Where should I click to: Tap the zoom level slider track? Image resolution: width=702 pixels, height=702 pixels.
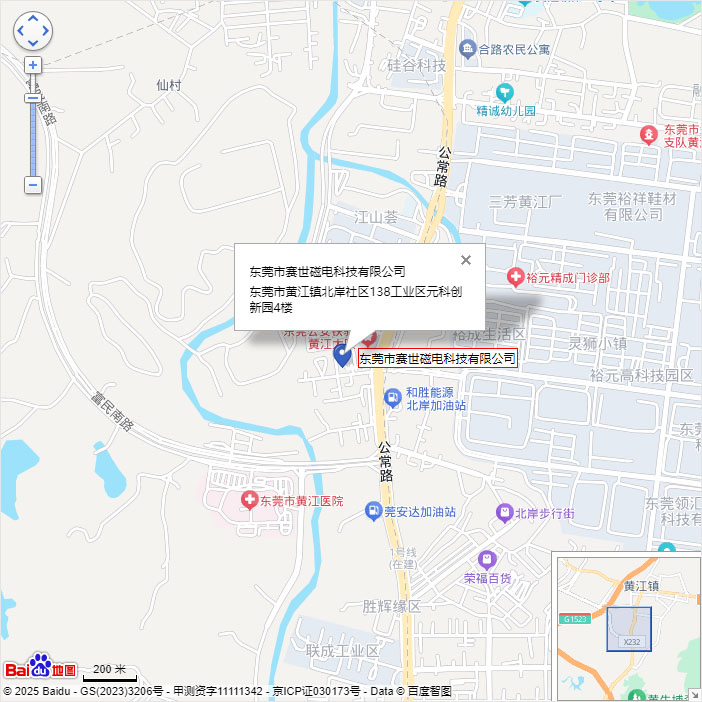click(33, 130)
